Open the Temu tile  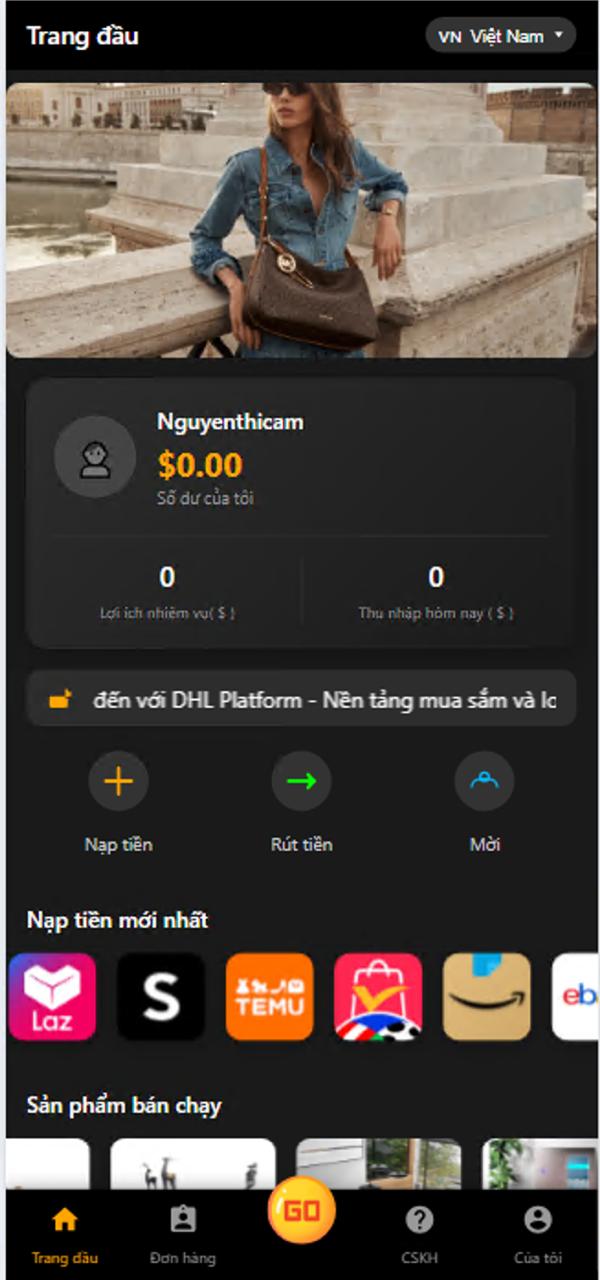[269, 996]
